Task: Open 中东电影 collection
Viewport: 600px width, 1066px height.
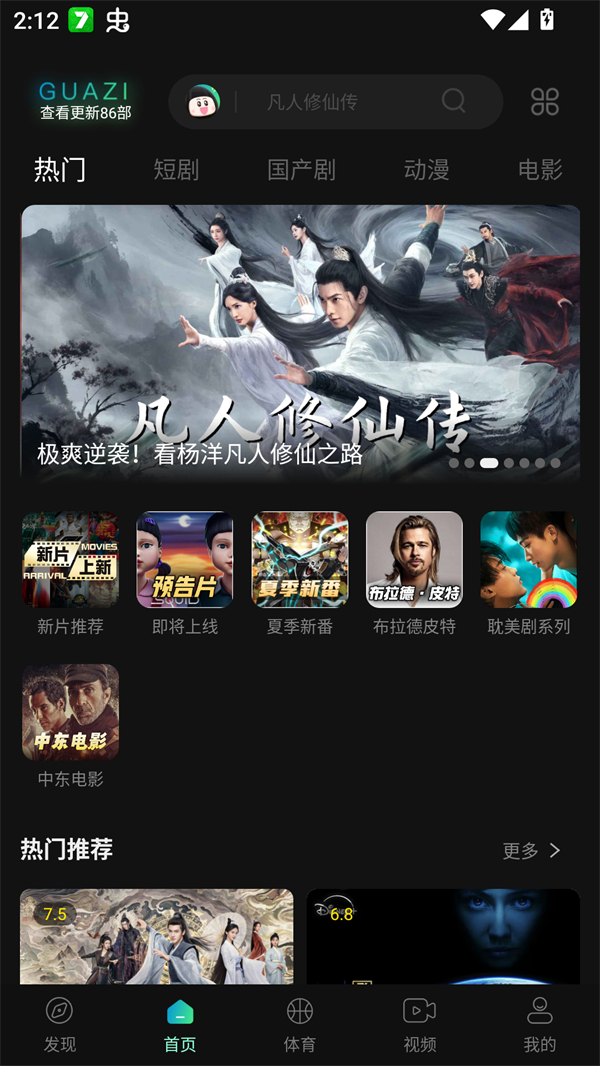Action: coord(70,713)
